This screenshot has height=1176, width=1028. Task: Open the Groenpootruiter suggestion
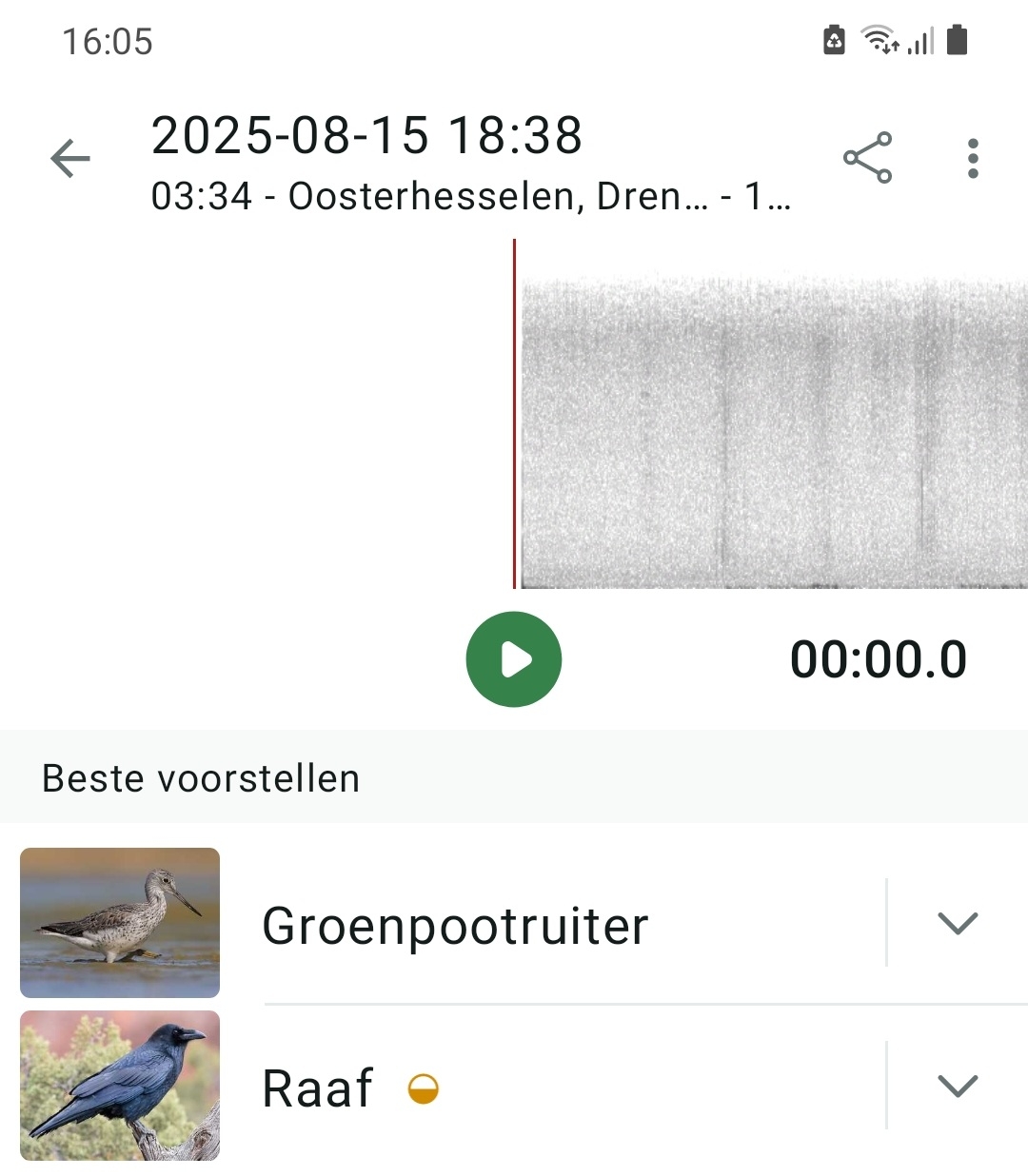tap(455, 925)
